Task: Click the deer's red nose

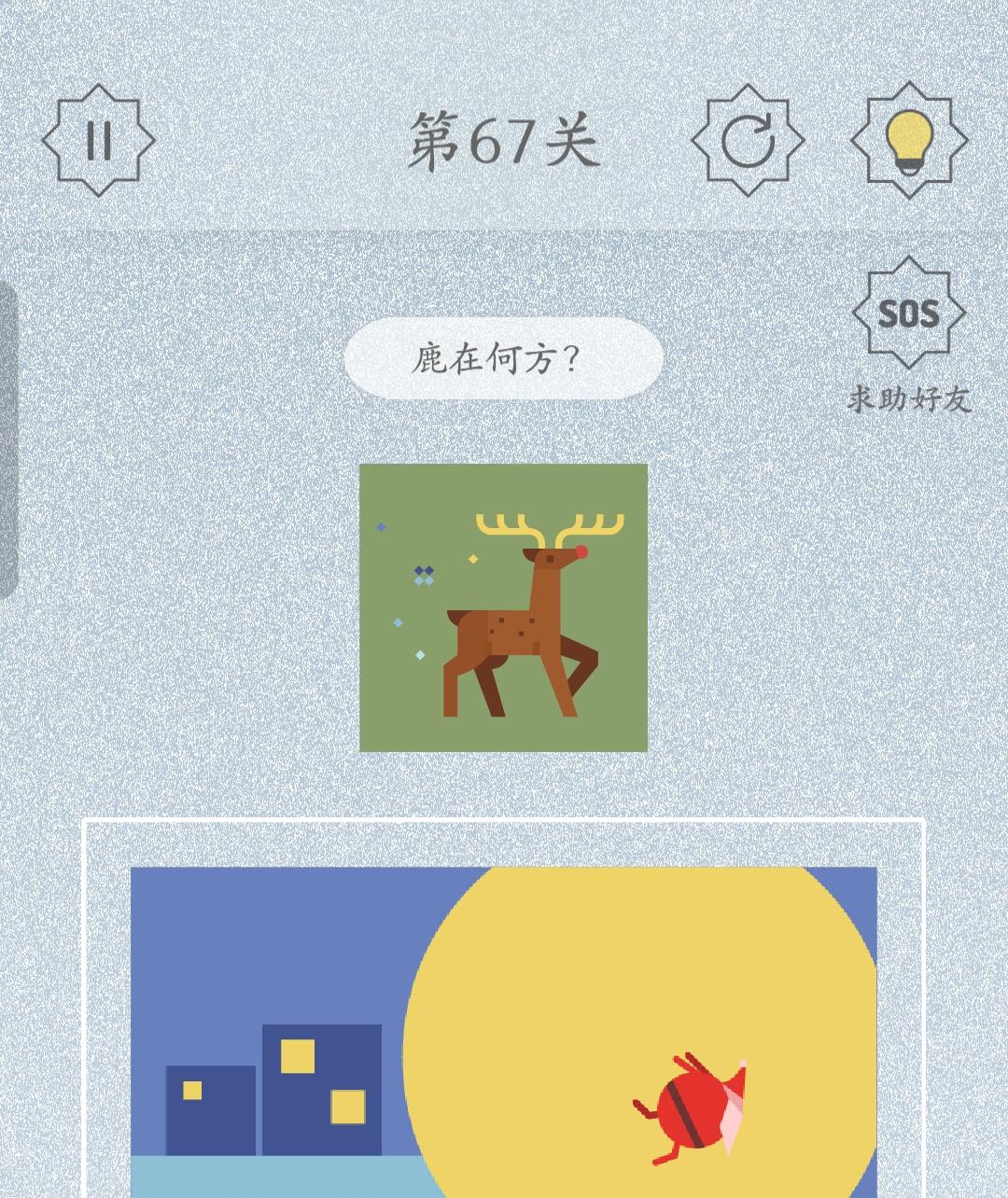Action: point(580,550)
